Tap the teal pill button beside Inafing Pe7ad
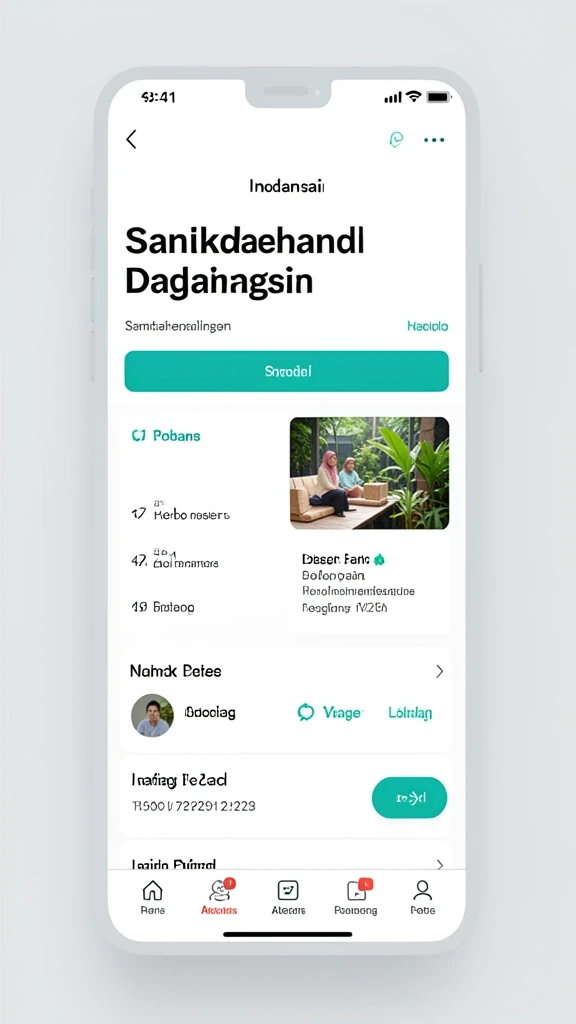Viewport: 576px width, 1024px height. click(x=409, y=797)
